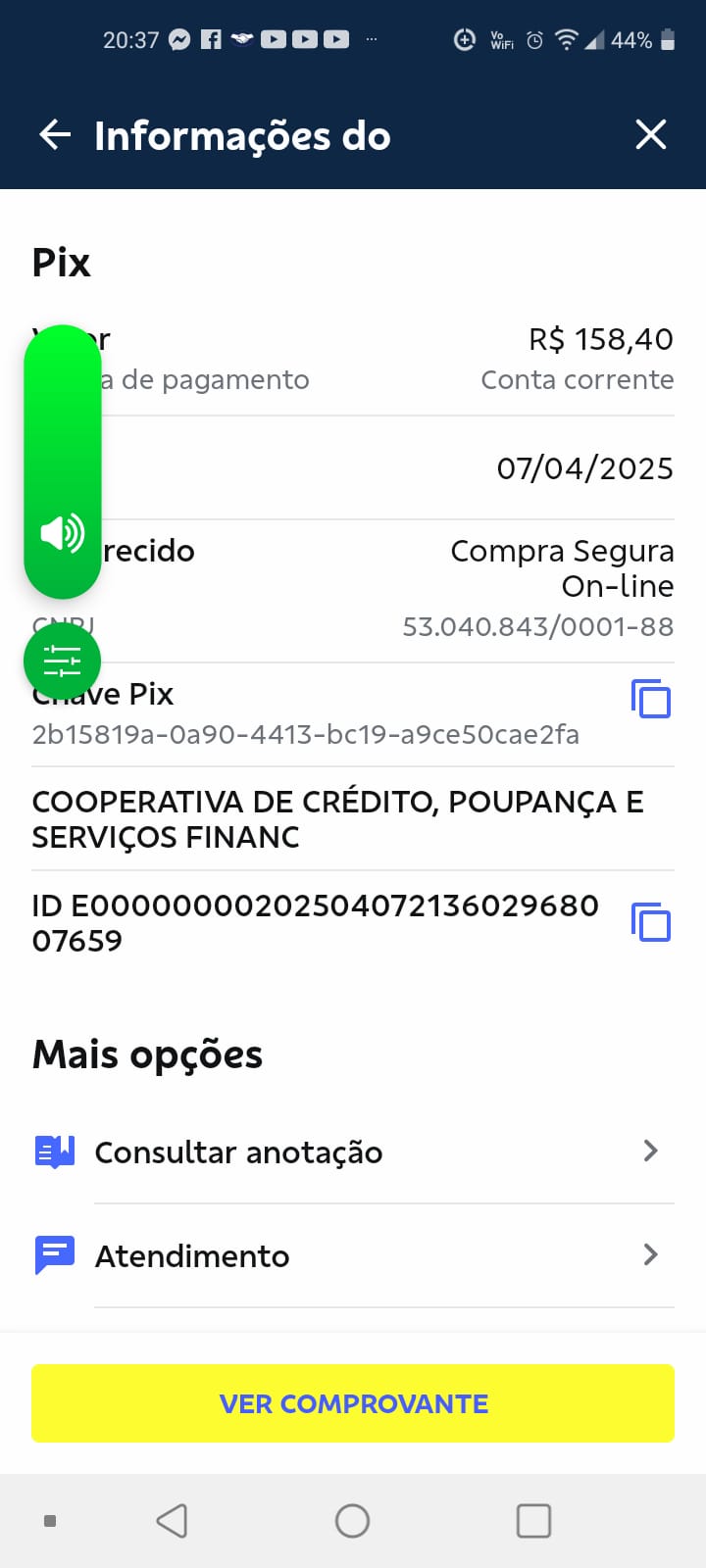Expand the Atendimento option
This screenshot has height=1568, width=706.
(650, 1254)
